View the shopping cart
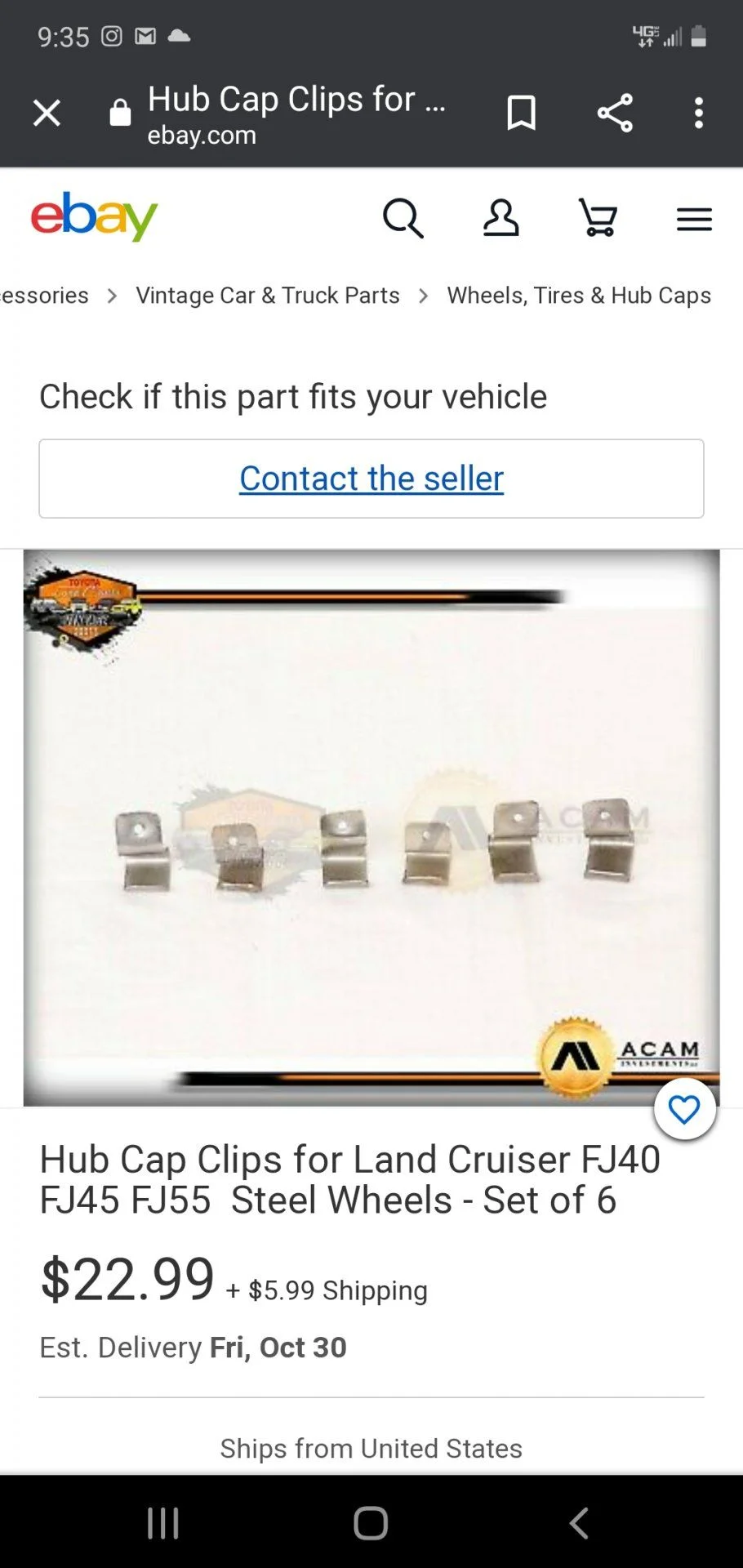The width and height of the screenshot is (743, 1568). tap(598, 218)
